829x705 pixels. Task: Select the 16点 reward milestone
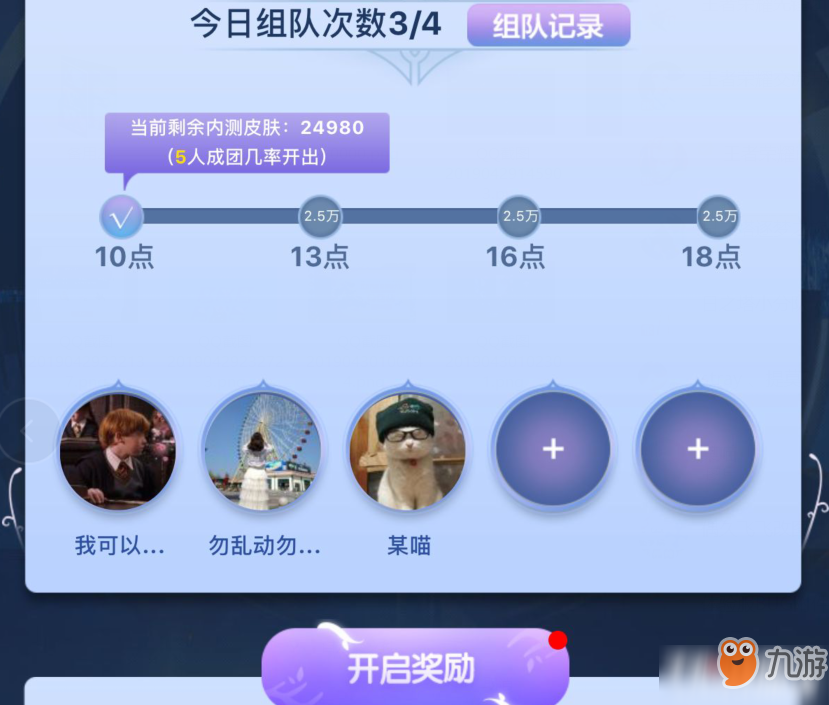pyautogui.click(x=519, y=216)
